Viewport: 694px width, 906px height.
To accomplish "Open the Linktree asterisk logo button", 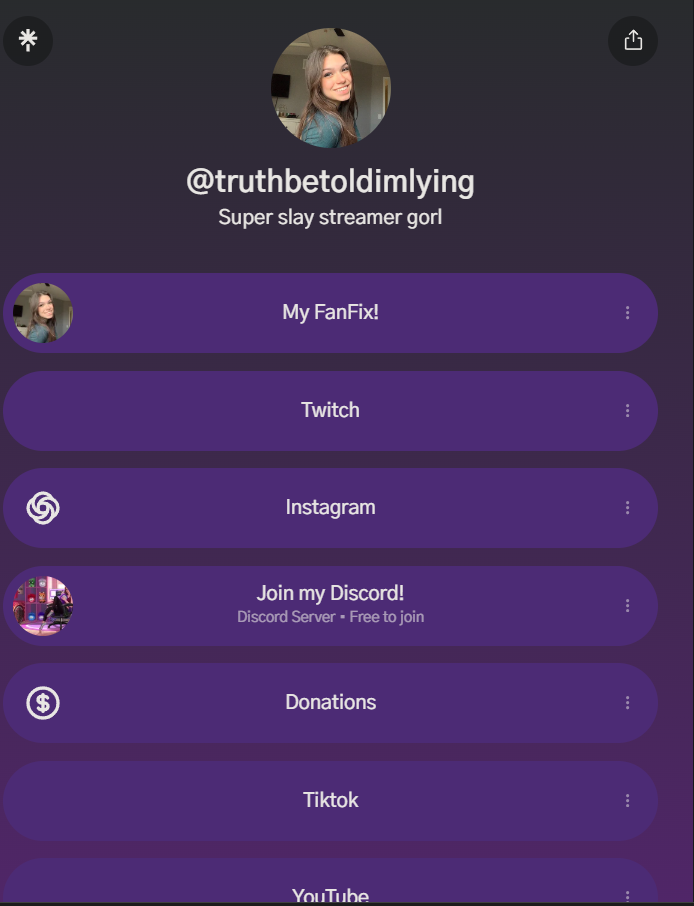I will [28, 41].
